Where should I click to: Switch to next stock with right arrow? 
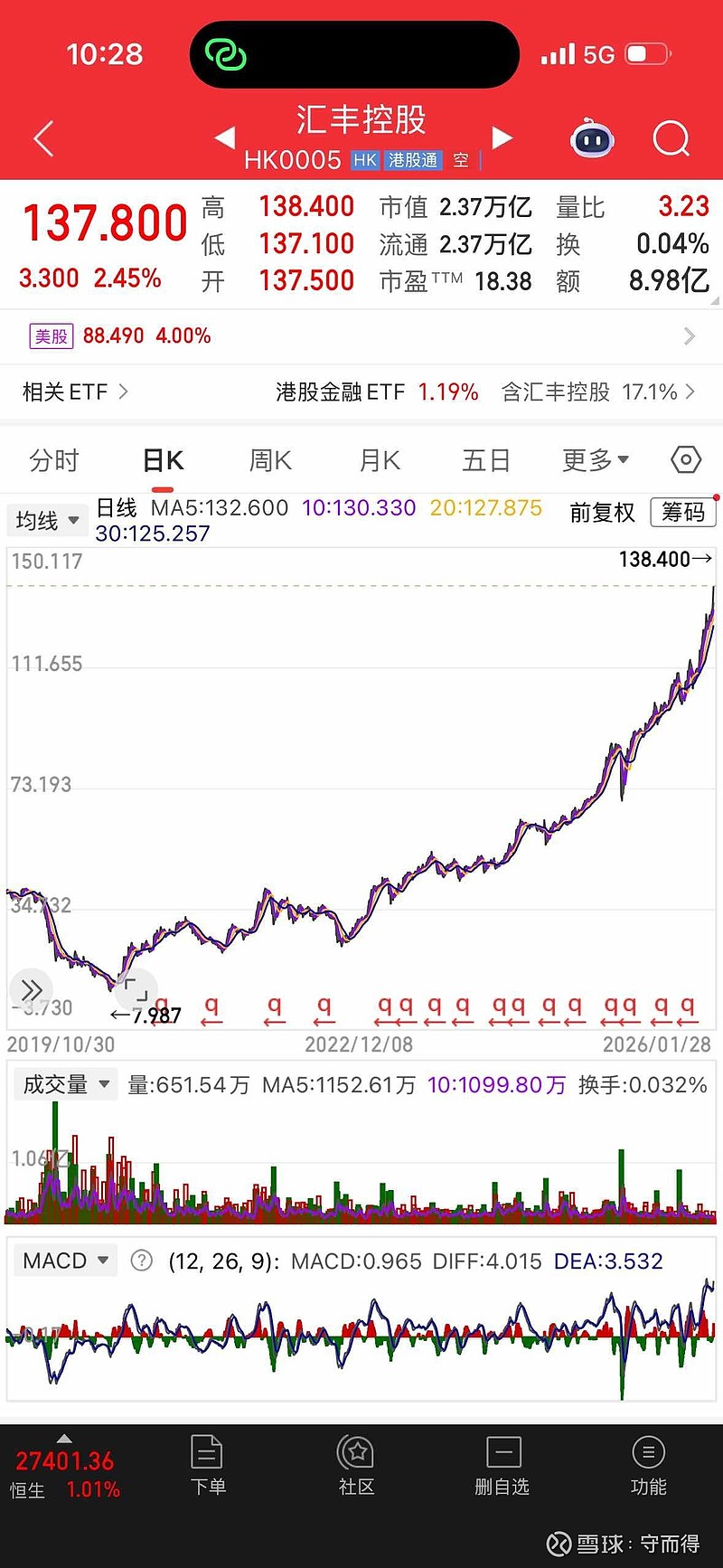pyautogui.click(x=503, y=137)
